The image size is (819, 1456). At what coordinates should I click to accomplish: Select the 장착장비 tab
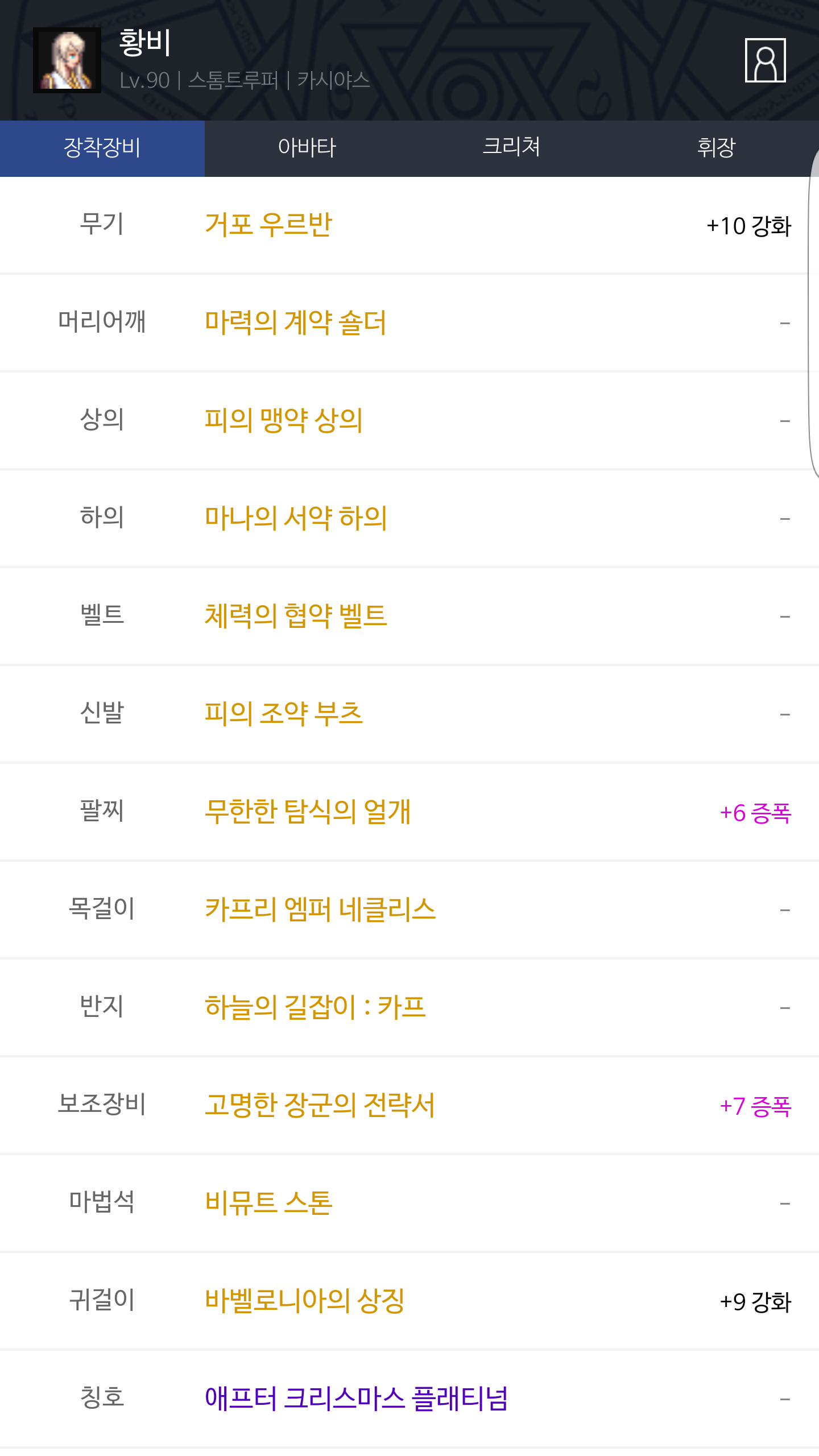[102, 148]
